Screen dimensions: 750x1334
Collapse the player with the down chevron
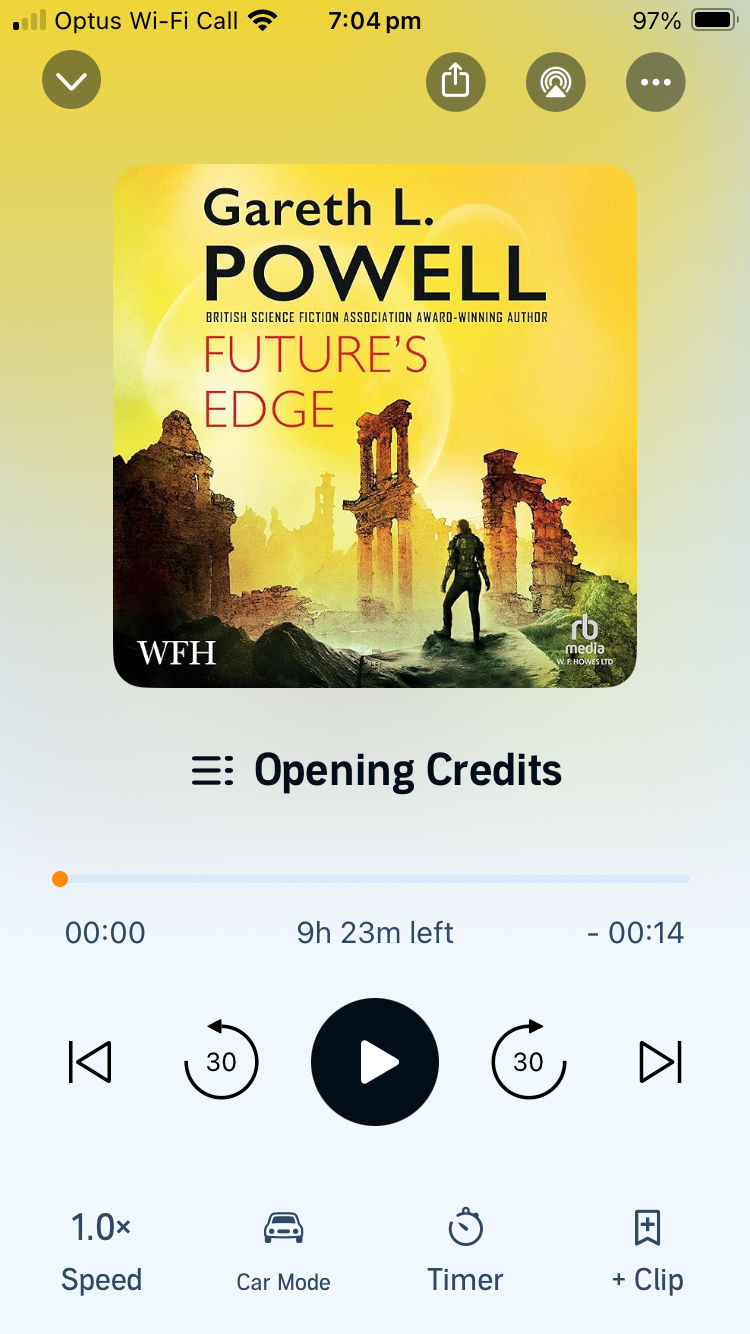coord(71,80)
